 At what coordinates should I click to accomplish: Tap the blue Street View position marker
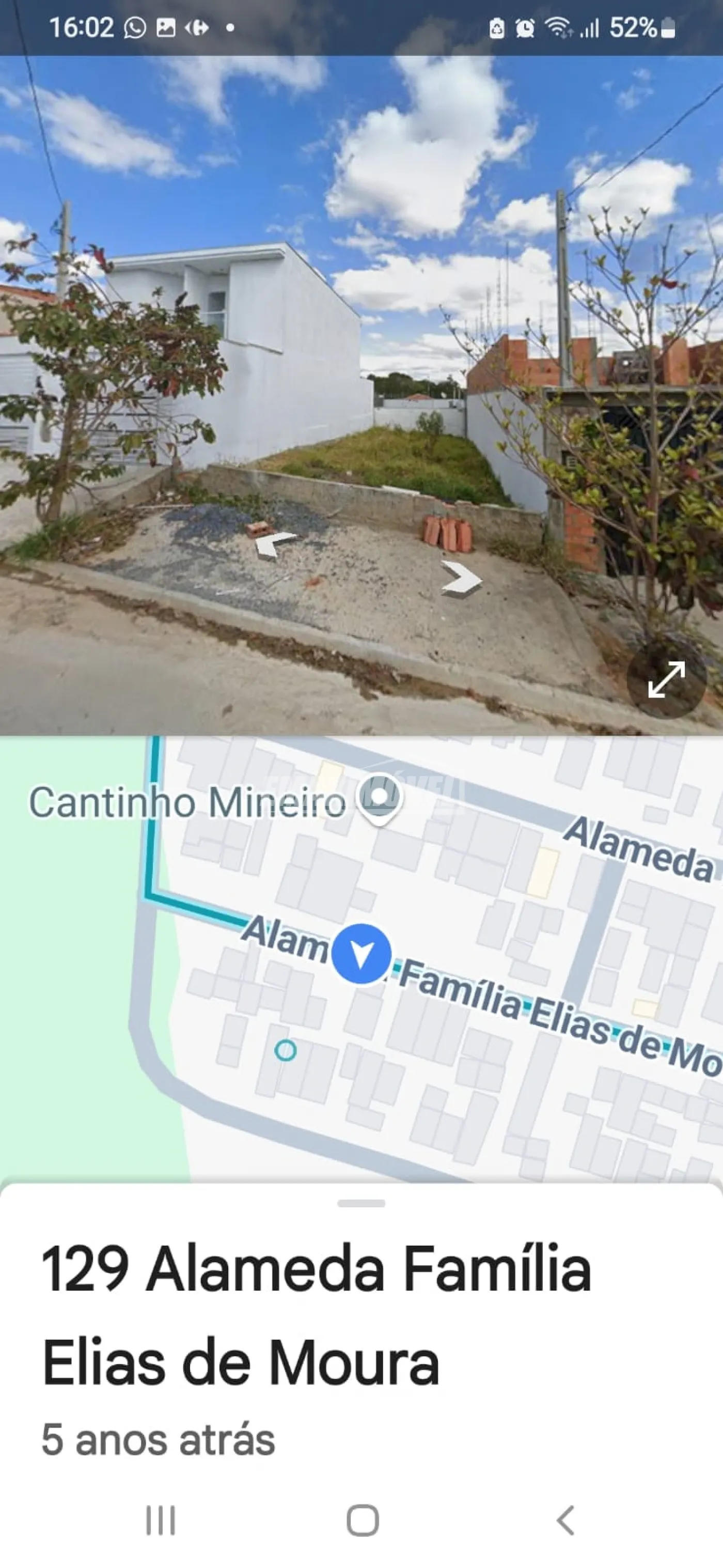coord(361,953)
